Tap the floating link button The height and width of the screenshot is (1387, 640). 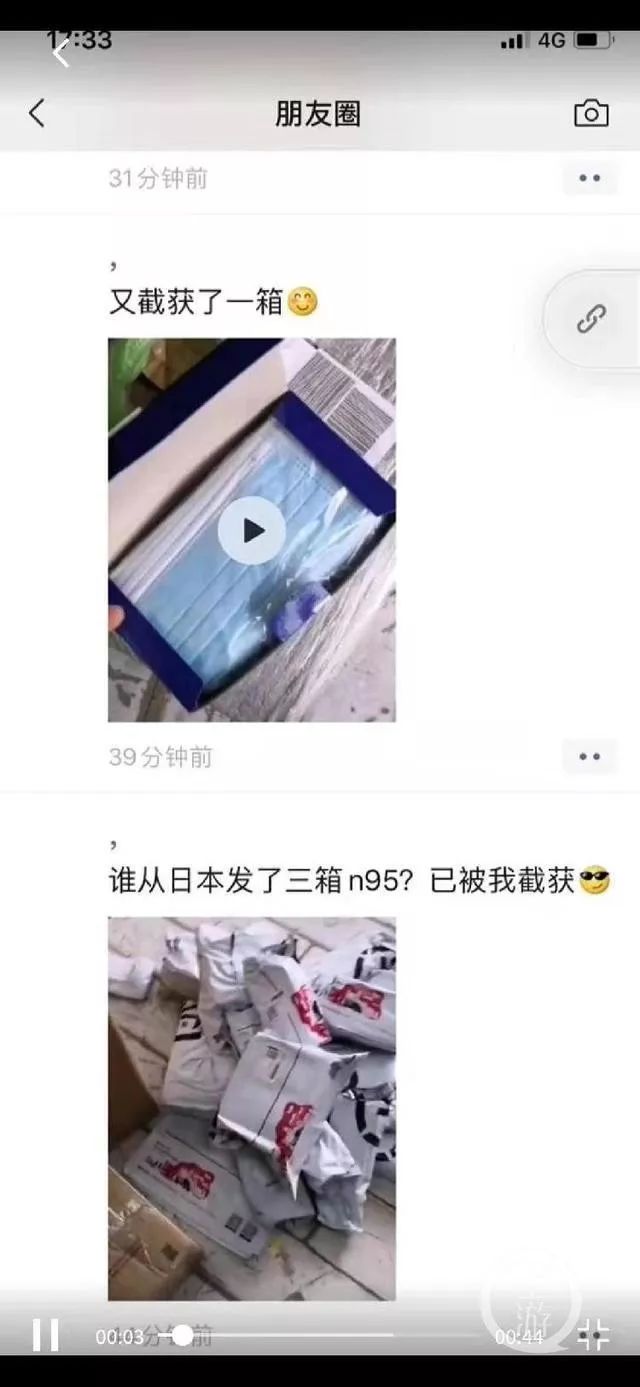(x=592, y=319)
